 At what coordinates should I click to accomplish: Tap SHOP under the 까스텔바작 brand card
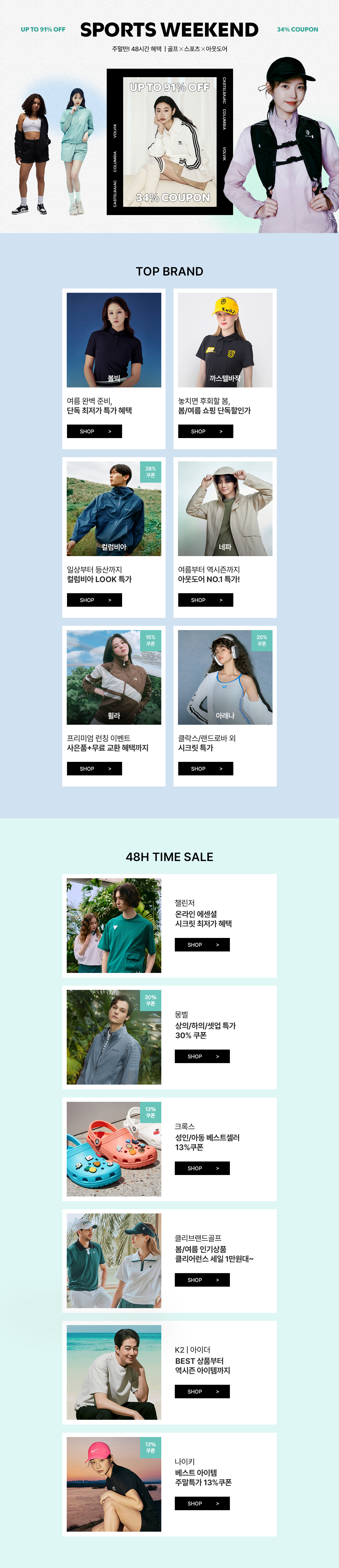205,431
